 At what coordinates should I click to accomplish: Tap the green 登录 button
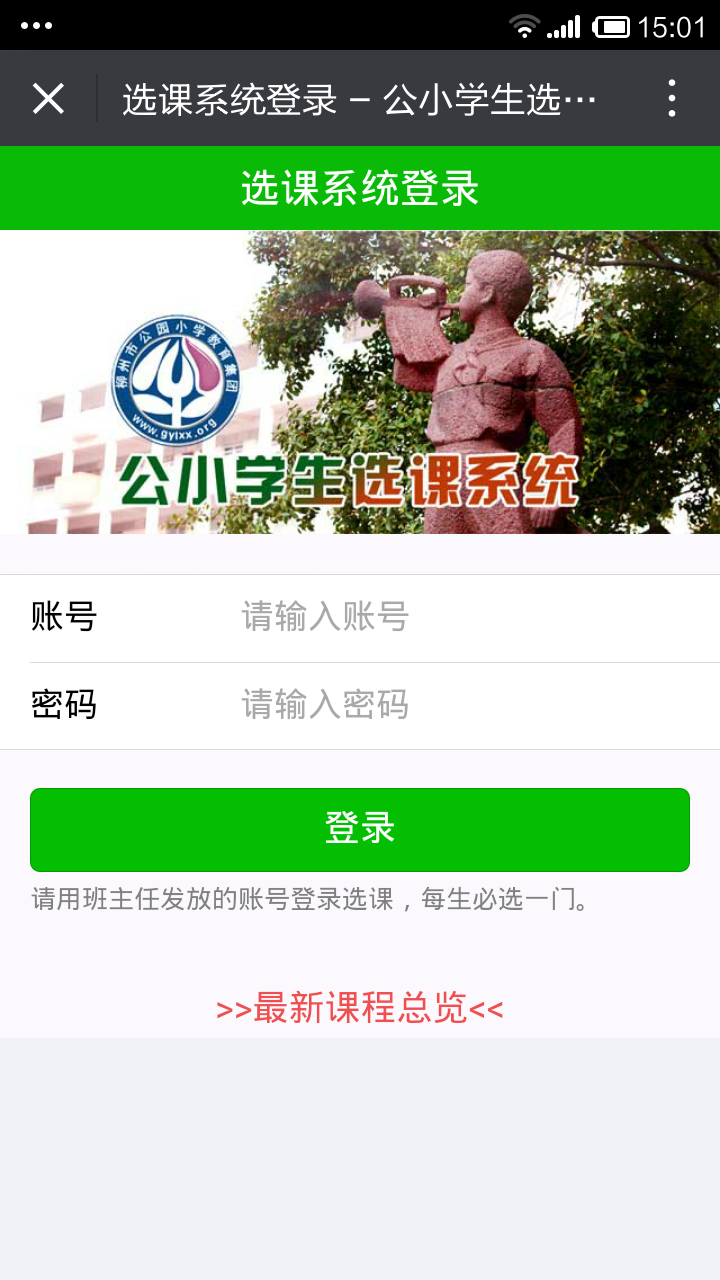pos(360,829)
